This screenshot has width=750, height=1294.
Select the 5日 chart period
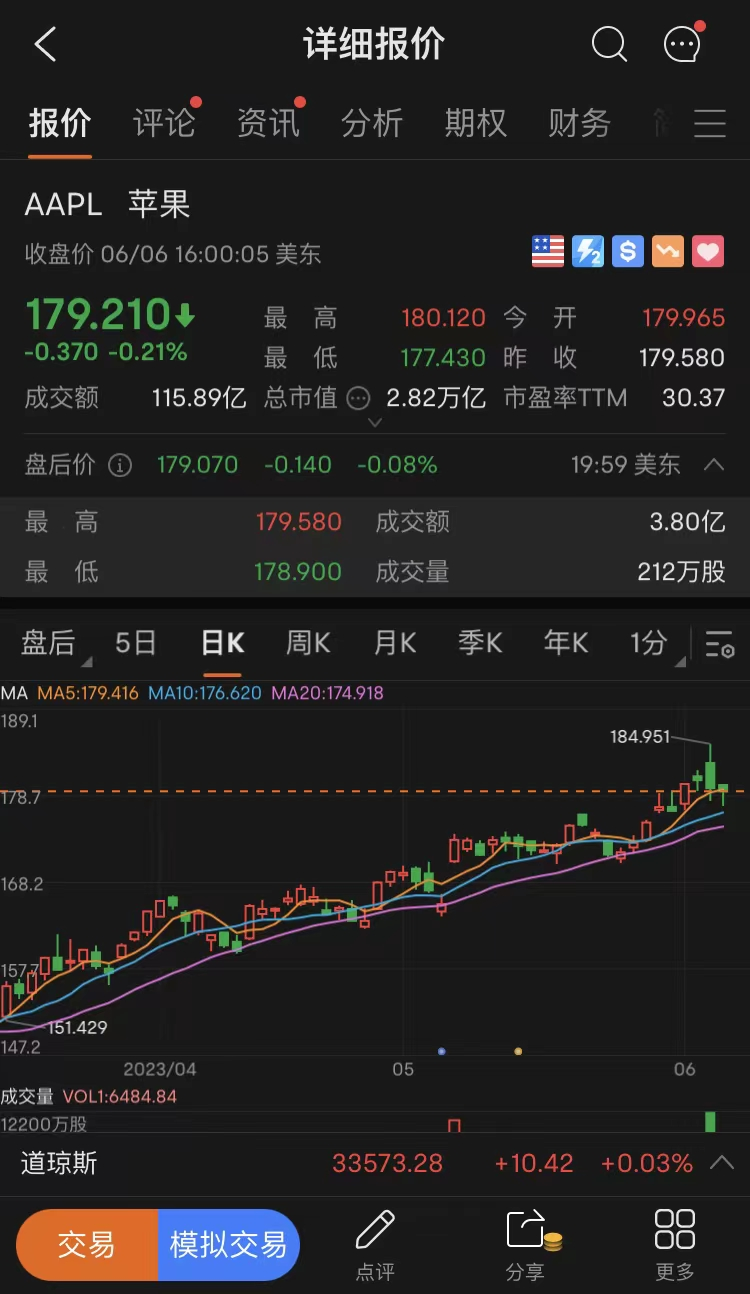[x=135, y=643]
